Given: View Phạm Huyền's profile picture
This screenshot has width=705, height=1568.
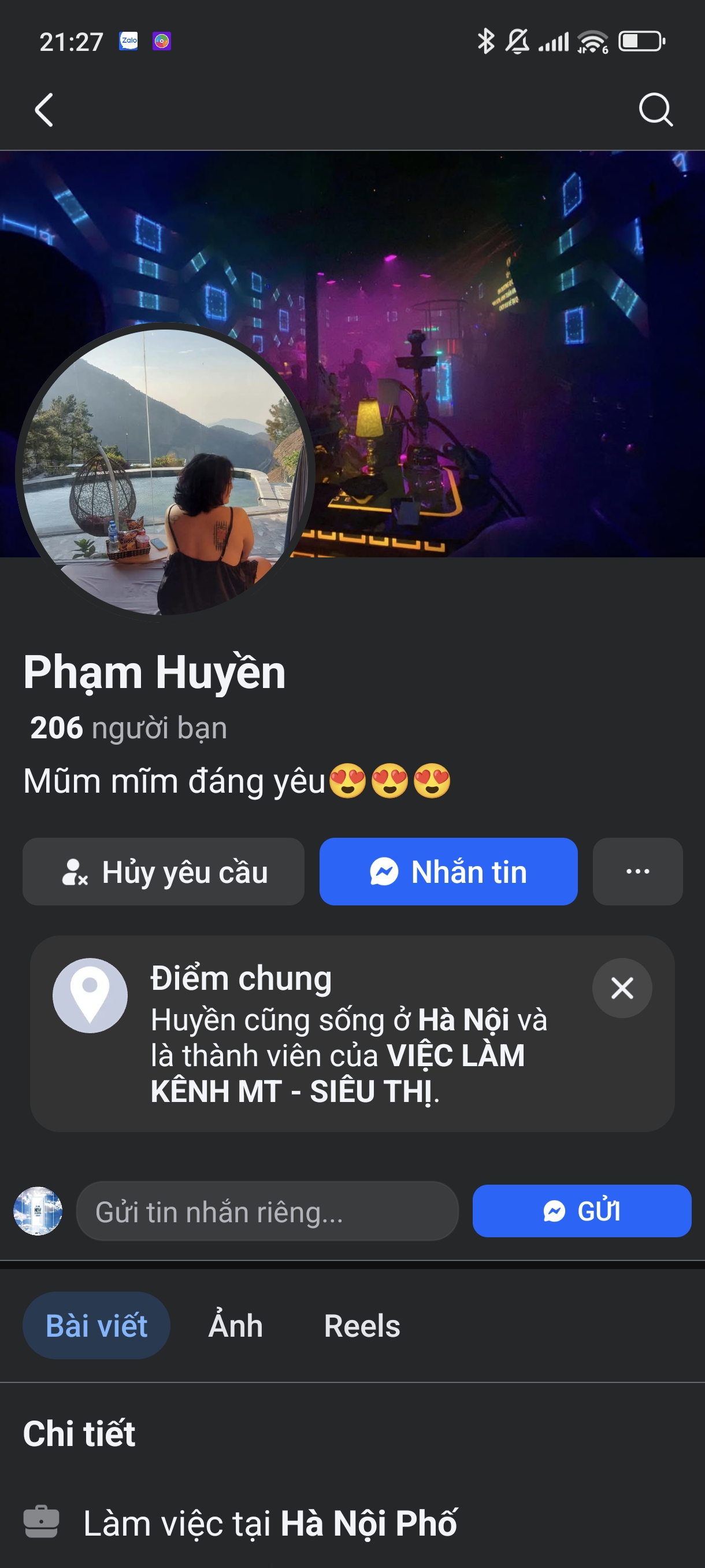Looking at the screenshot, I should (x=164, y=472).
